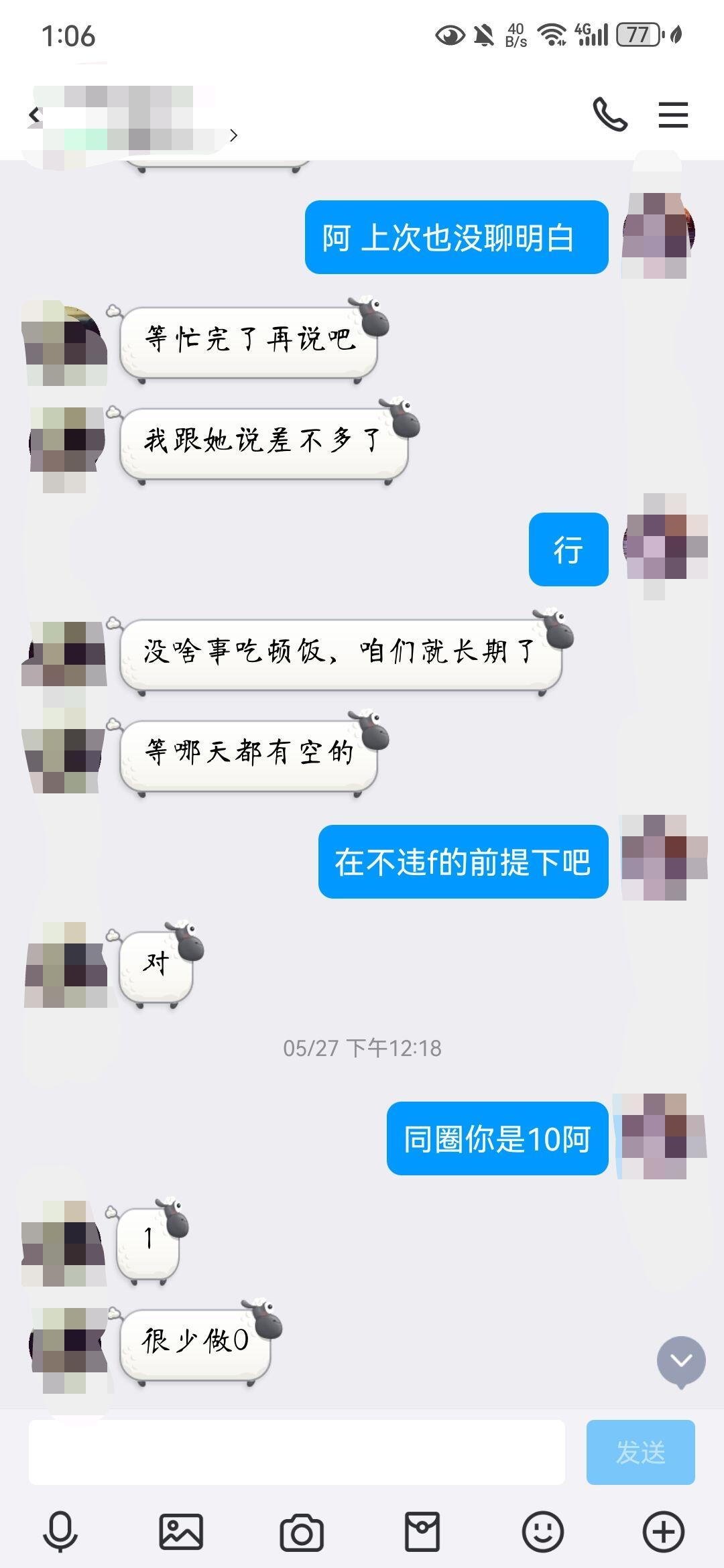Screen dimensions: 724x1568
Task: Start a voice call
Action: coord(609,115)
